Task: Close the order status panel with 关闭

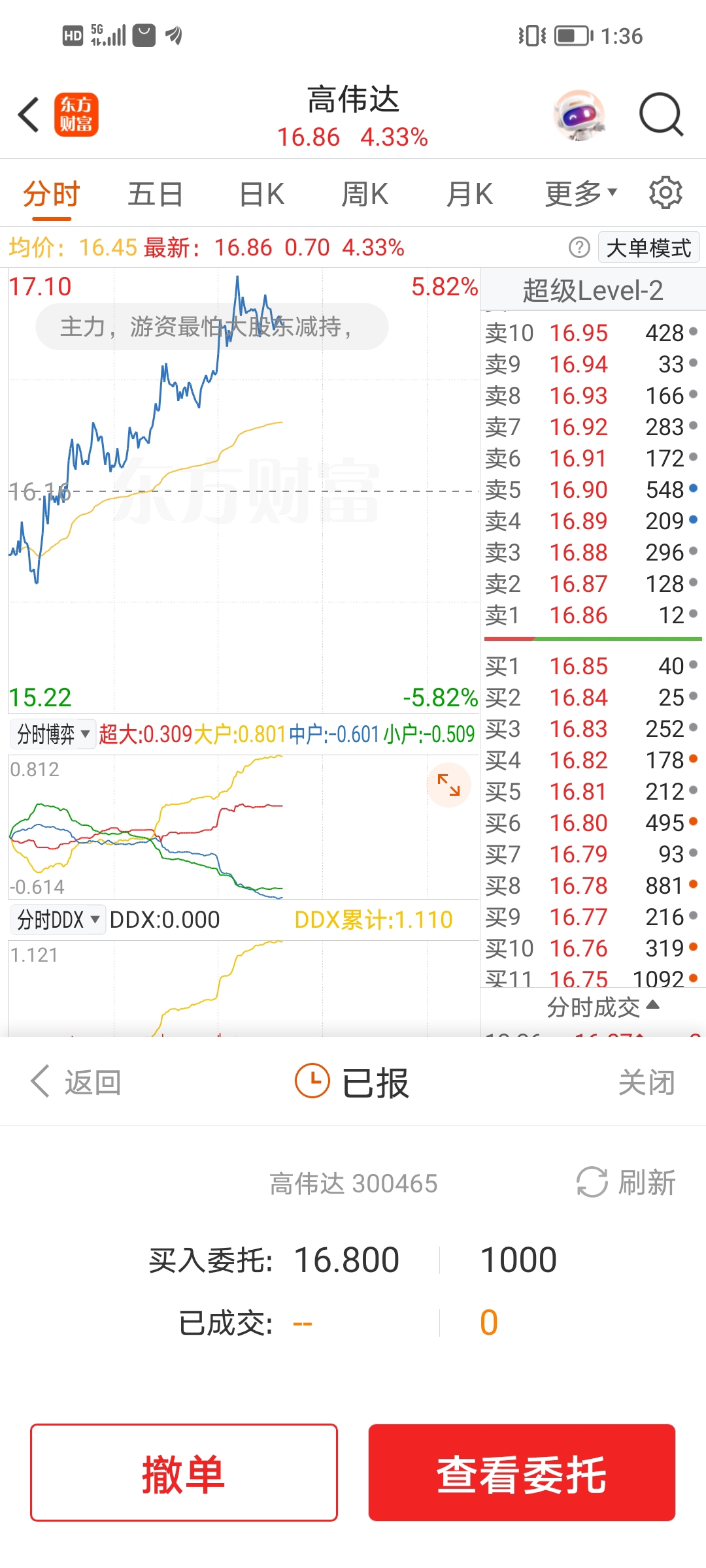Action: click(646, 1082)
